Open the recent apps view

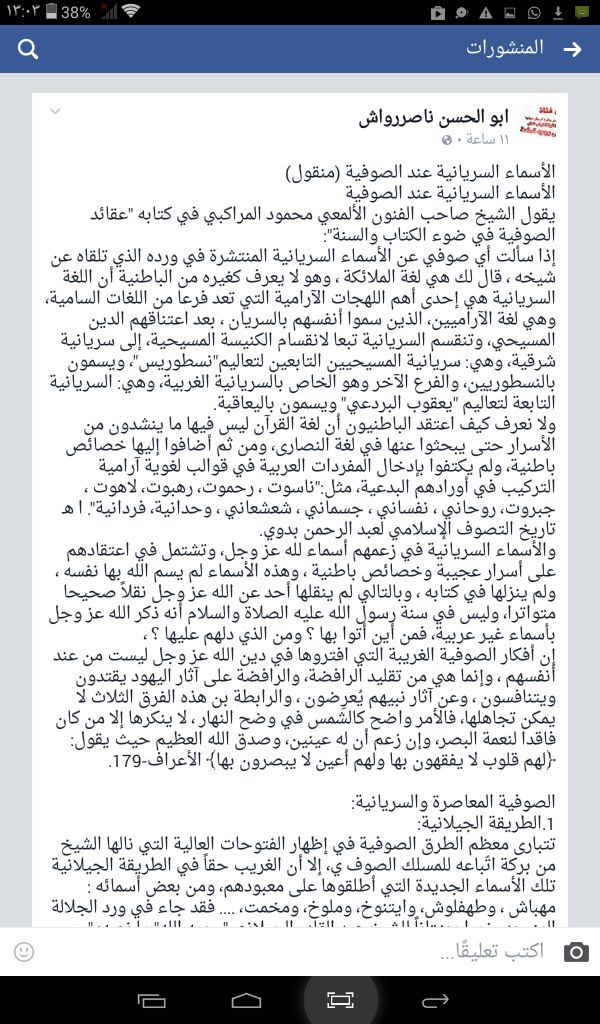pyautogui.click(x=151, y=1000)
